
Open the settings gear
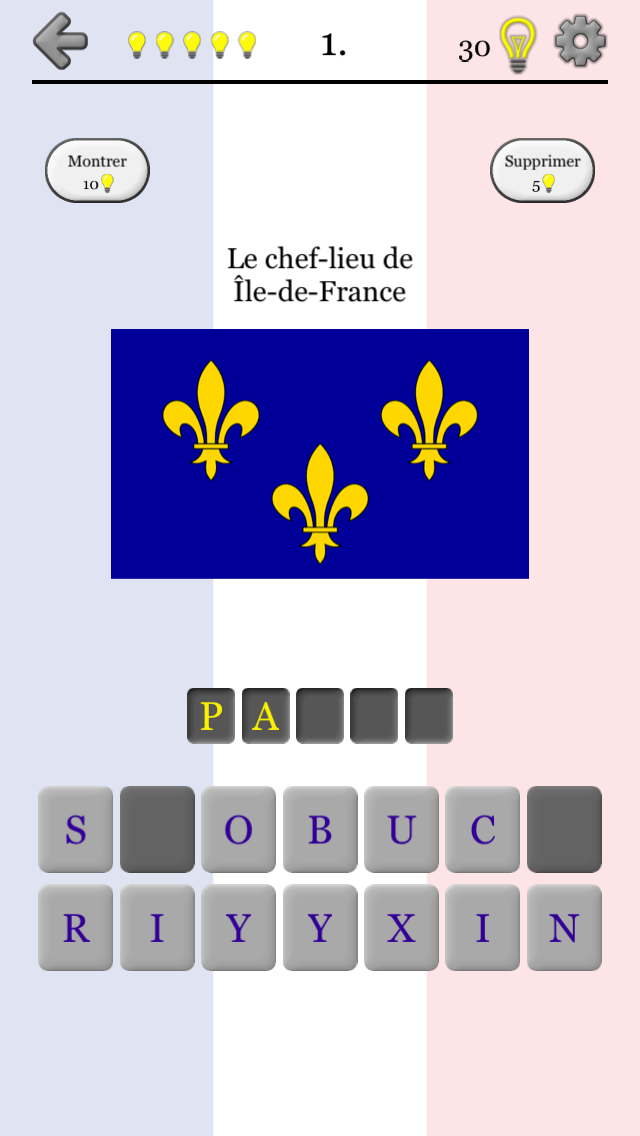tap(580, 42)
